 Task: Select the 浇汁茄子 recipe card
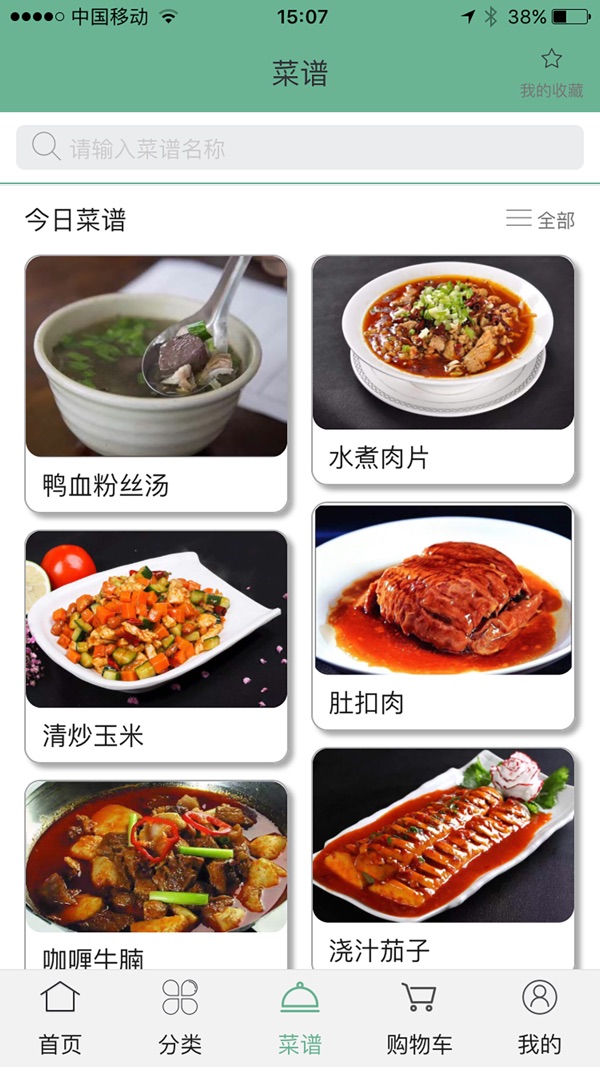444,858
